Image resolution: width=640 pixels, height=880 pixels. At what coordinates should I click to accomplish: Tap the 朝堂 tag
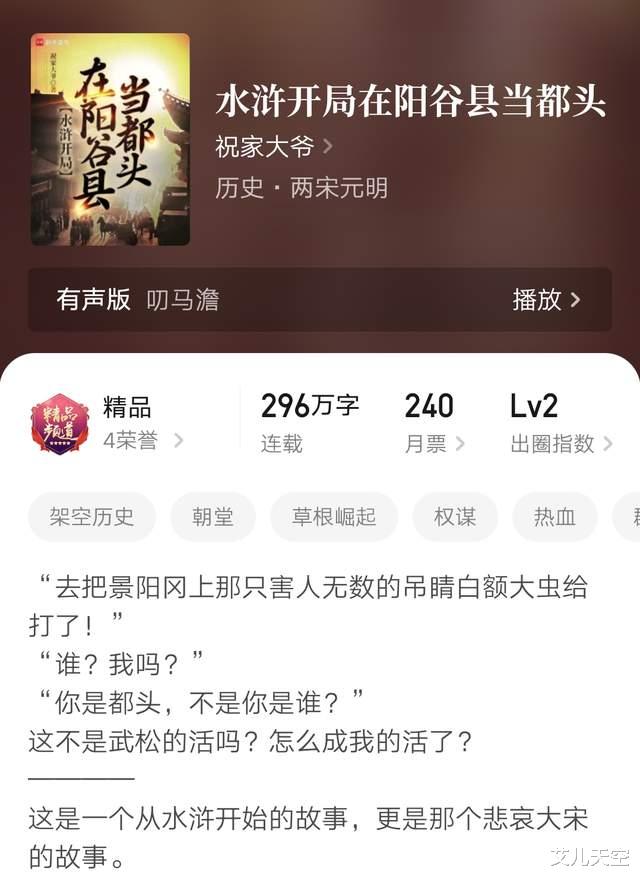click(x=213, y=517)
